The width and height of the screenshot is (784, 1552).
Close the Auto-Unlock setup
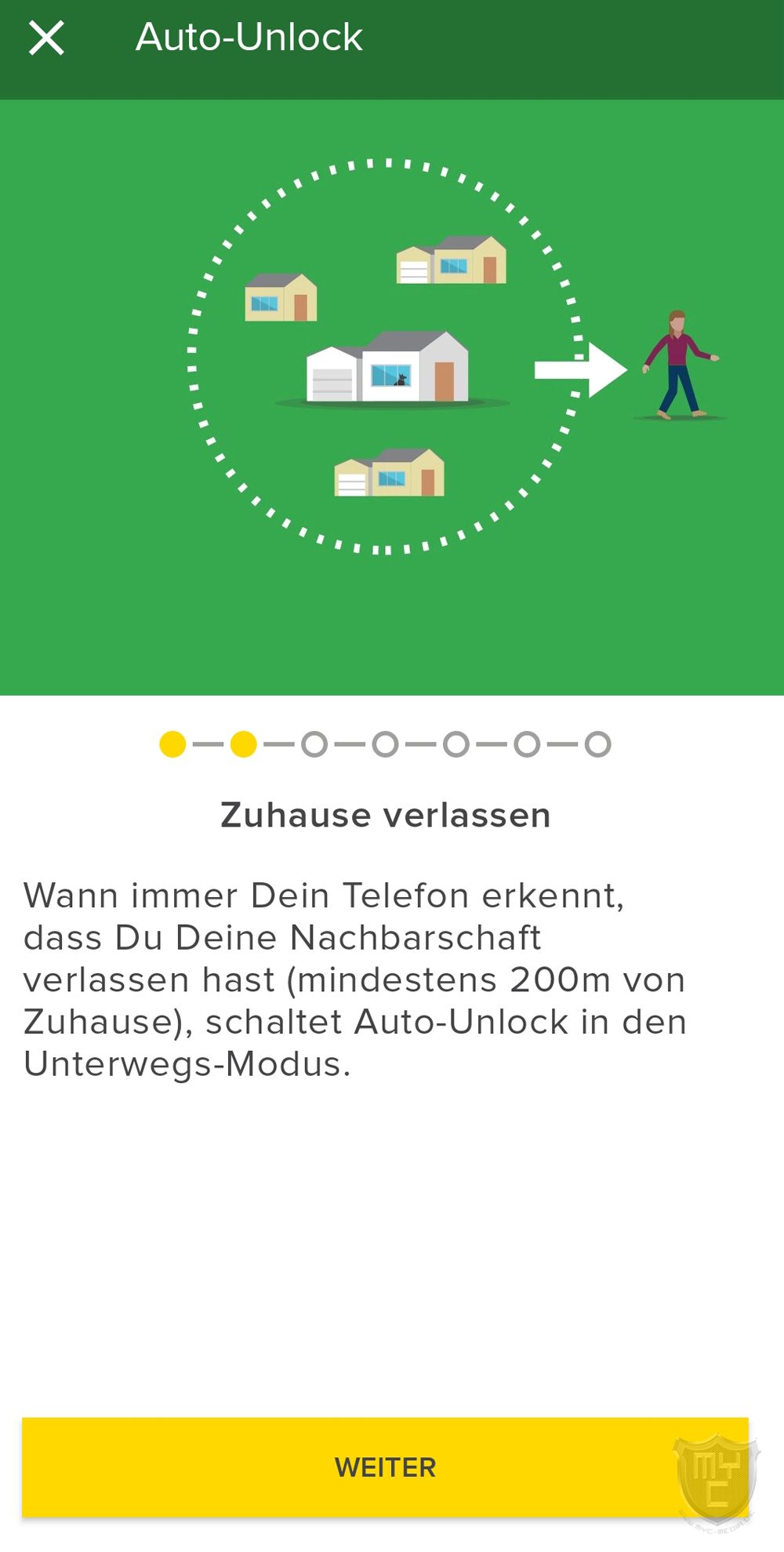(x=46, y=38)
